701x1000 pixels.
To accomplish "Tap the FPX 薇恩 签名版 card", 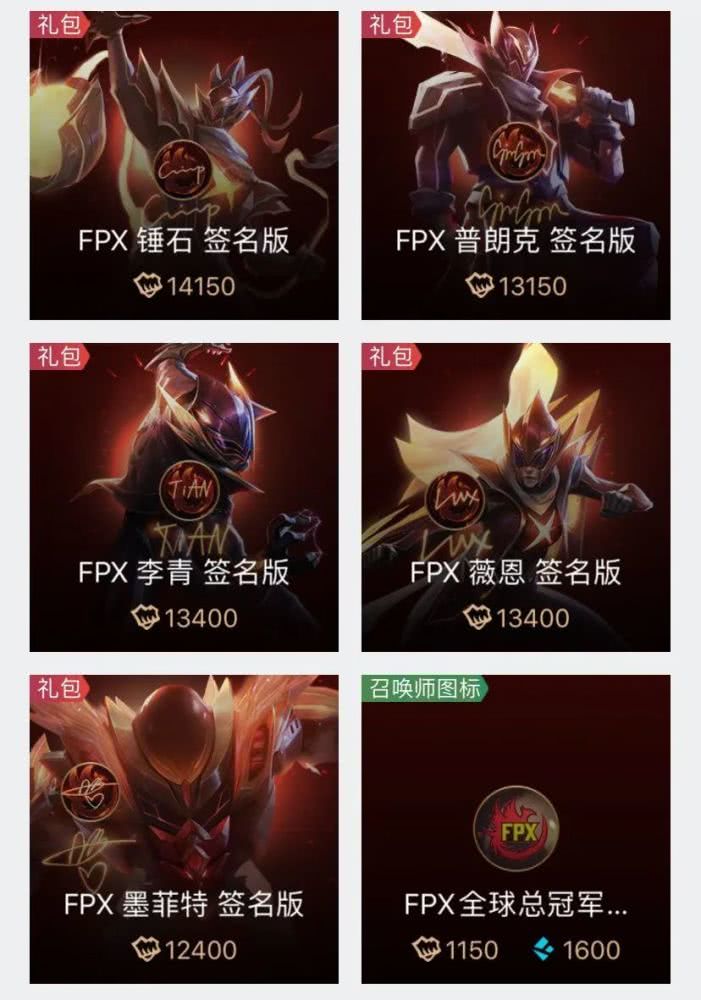I will (515, 497).
